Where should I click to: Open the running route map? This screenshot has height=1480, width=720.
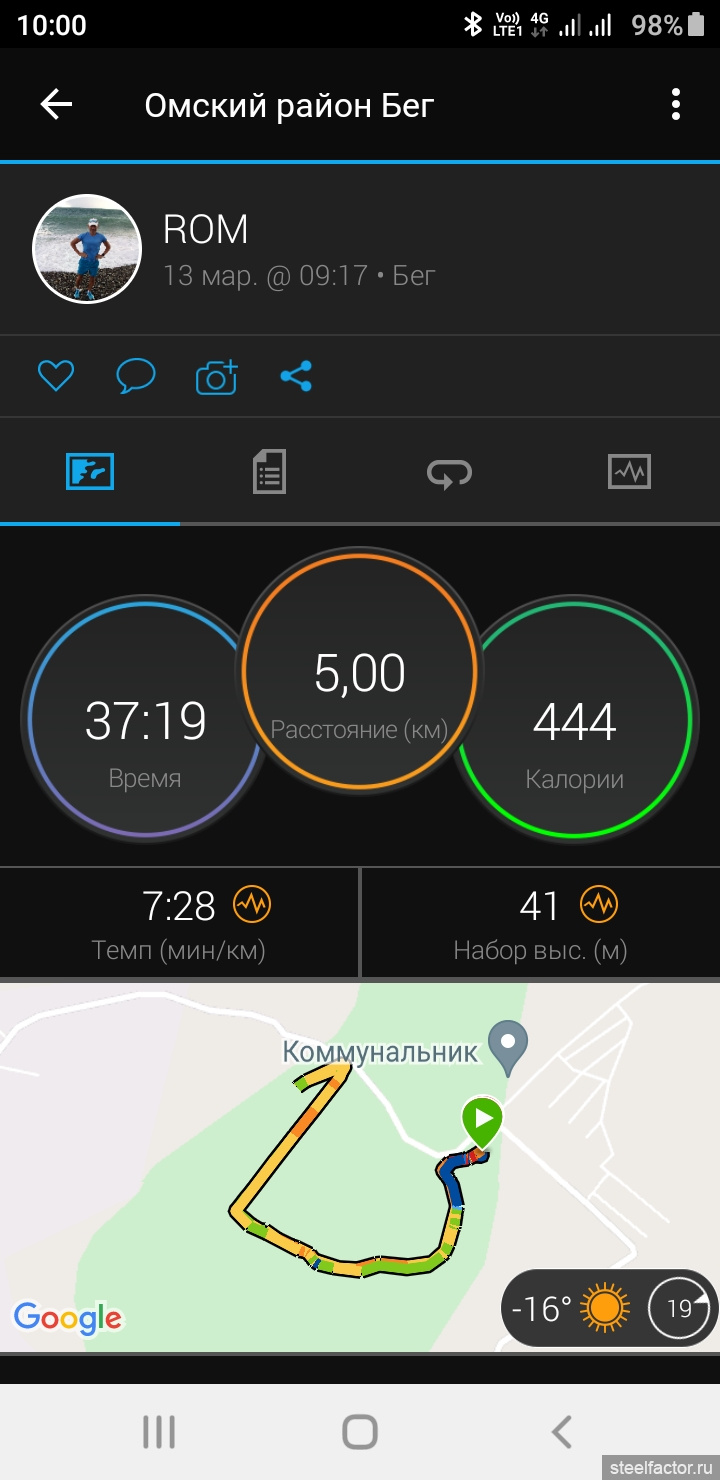click(360, 1167)
